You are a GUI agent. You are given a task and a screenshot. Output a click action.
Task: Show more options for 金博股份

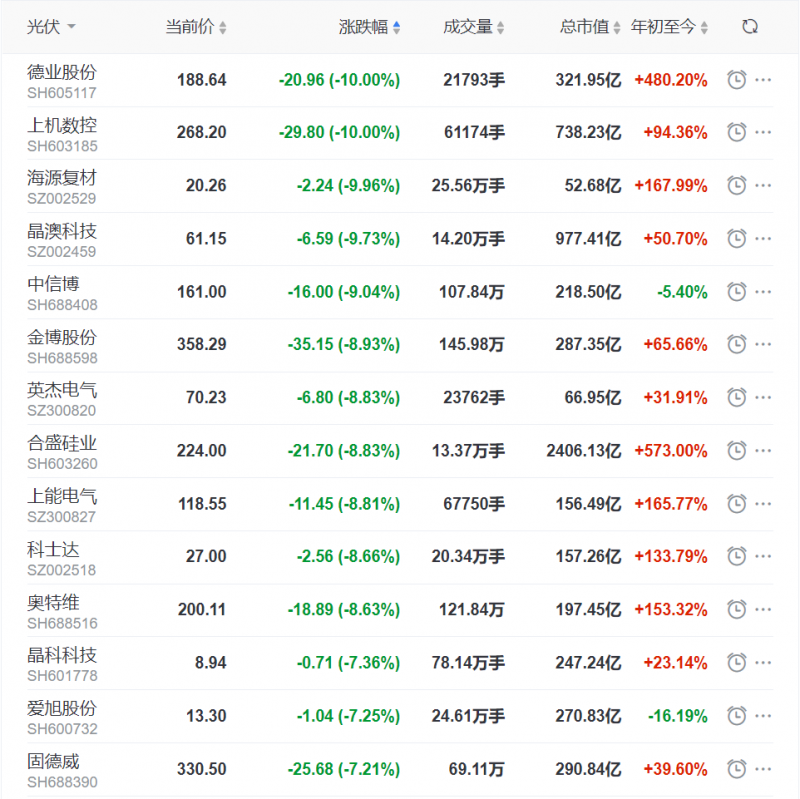(763, 344)
